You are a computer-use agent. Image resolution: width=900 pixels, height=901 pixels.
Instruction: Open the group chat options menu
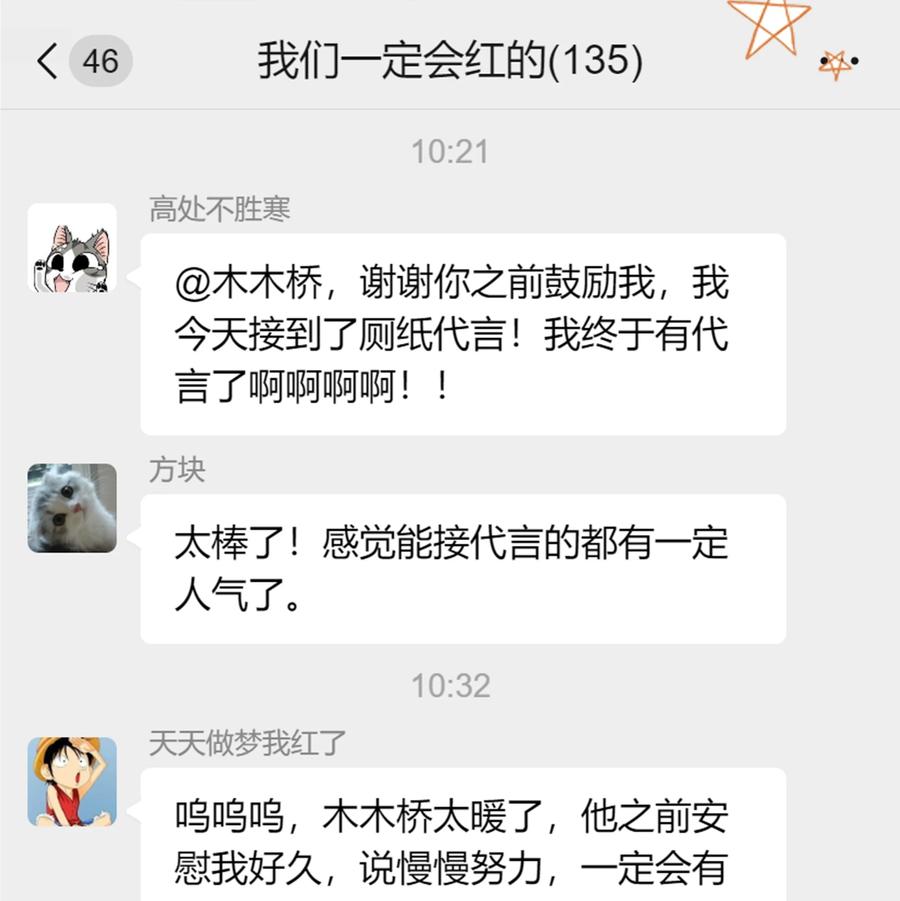tap(839, 61)
